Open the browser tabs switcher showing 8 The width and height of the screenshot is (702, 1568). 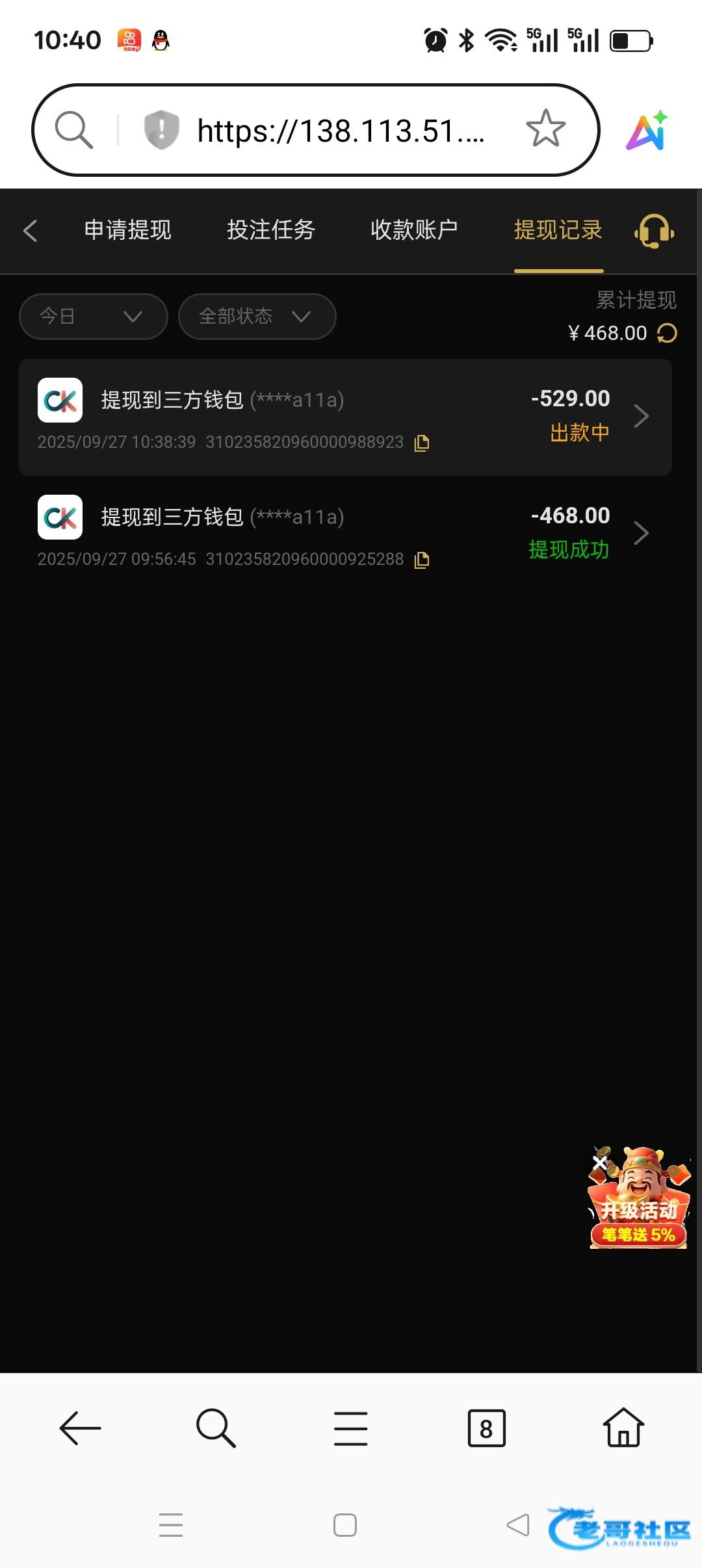(x=486, y=1429)
